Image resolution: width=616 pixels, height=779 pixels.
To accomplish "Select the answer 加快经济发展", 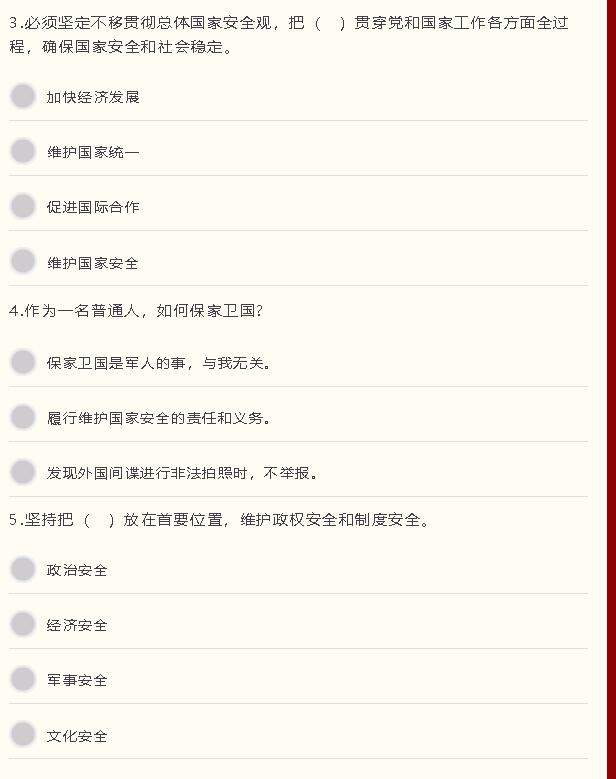I will 23,96.
